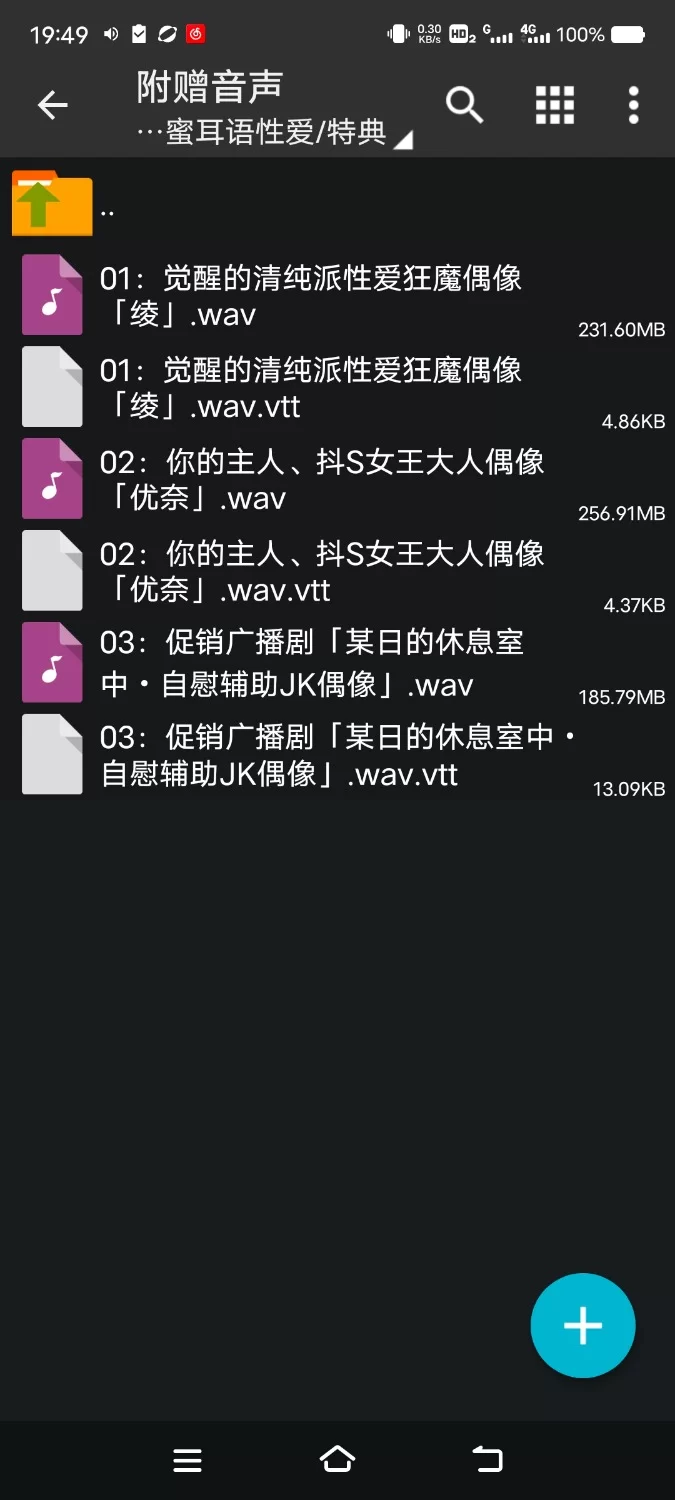675x1500 pixels.
Task: Open the 01 .wav audio file
Action: pos(310,296)
